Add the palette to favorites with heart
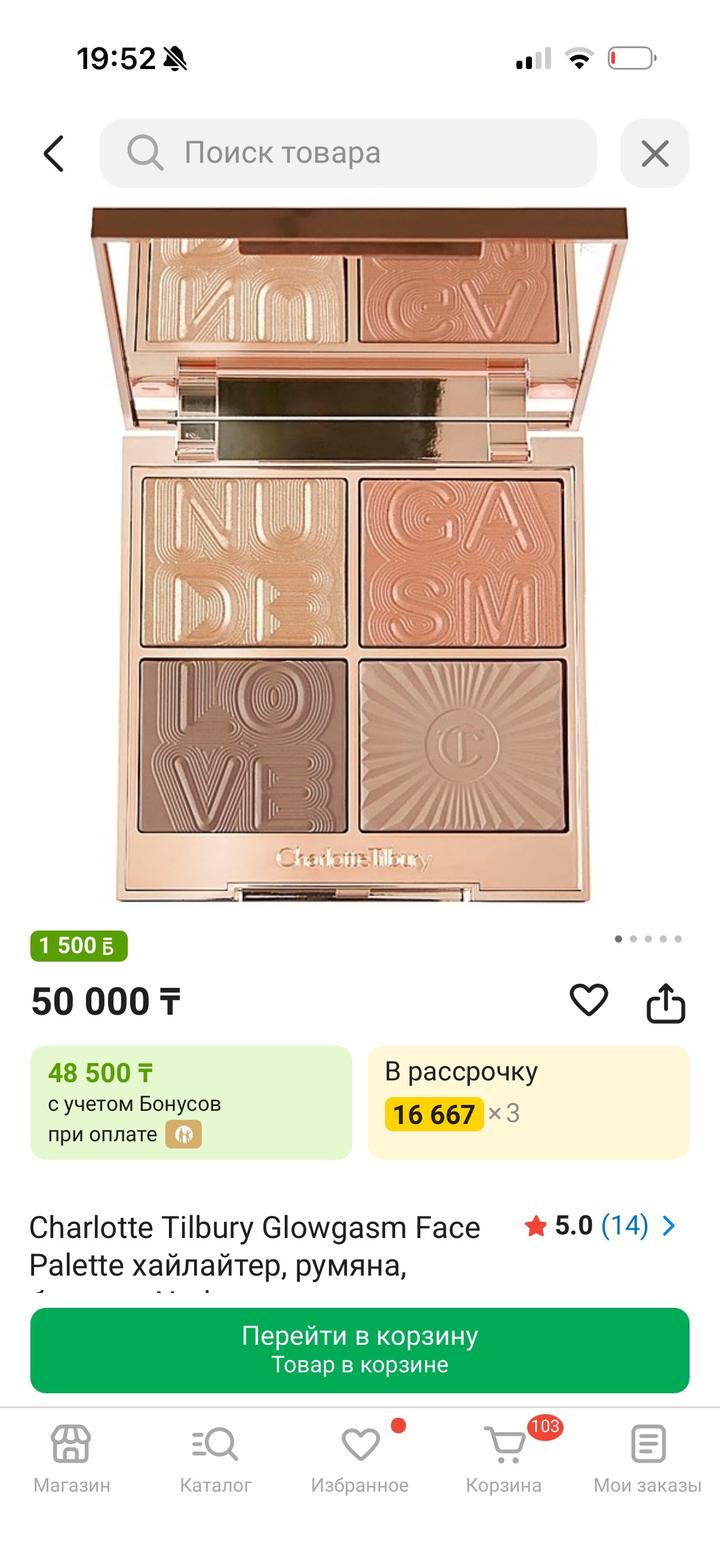 click(x=589, y=1000)
